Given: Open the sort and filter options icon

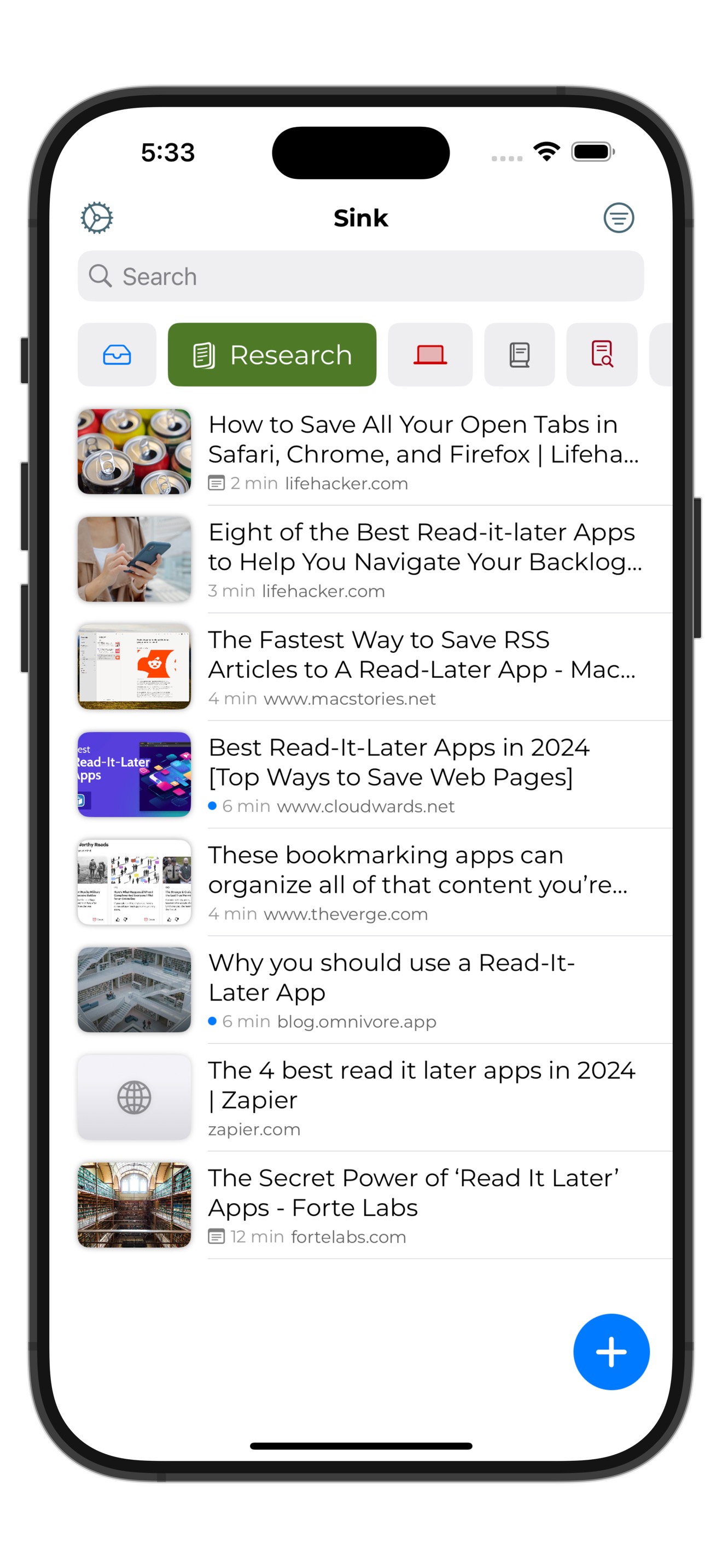Looking at the screenshot, I should (619, 217).
